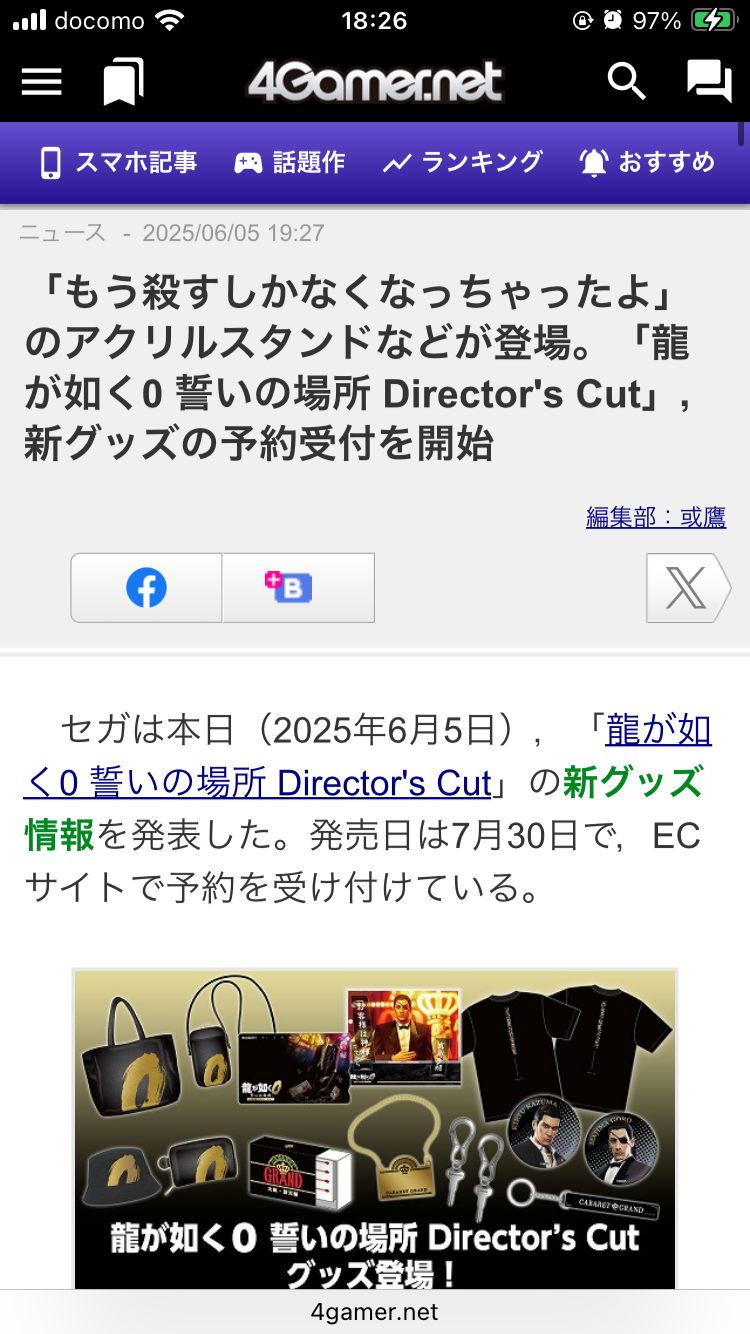This screenshot has width=750, height=1334.
Task: Share the article on Facebook
Action: (146, 588)
